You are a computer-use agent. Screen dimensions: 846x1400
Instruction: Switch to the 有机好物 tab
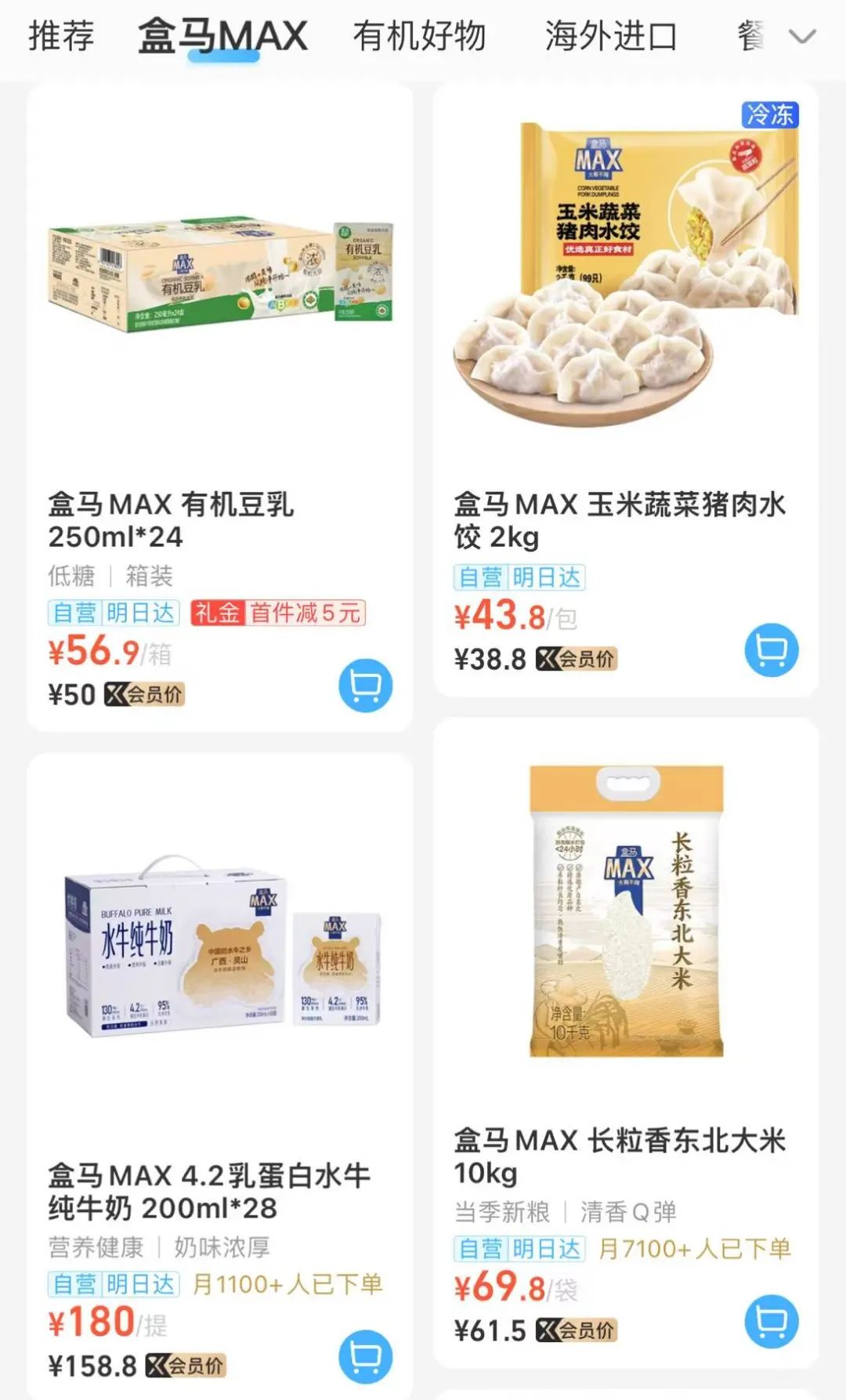click(419, 35)
